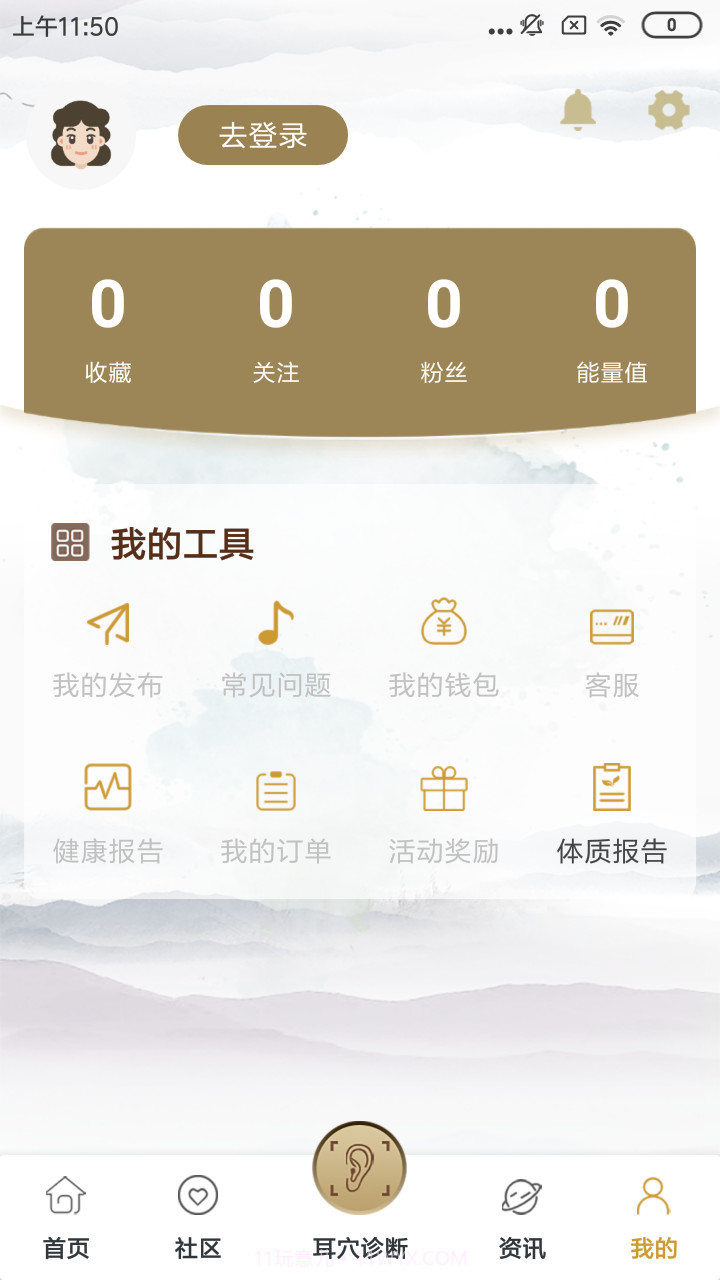Tap the profile avatar image
The width and height of the screenshot is (720, 1280).
coord(82,135)
